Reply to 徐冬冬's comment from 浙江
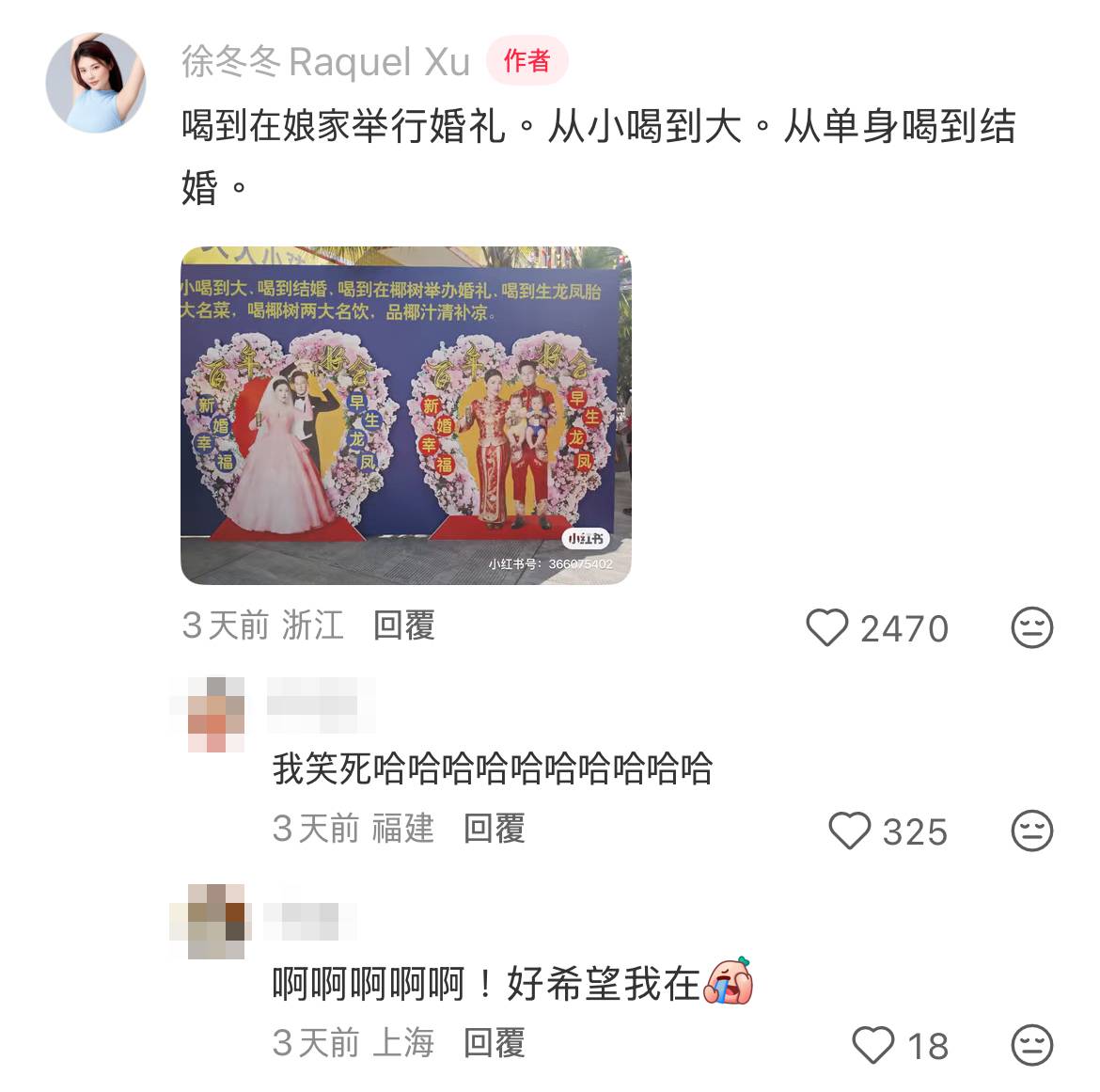The width and height of the screenshot is (1100, 1092). 403,625
